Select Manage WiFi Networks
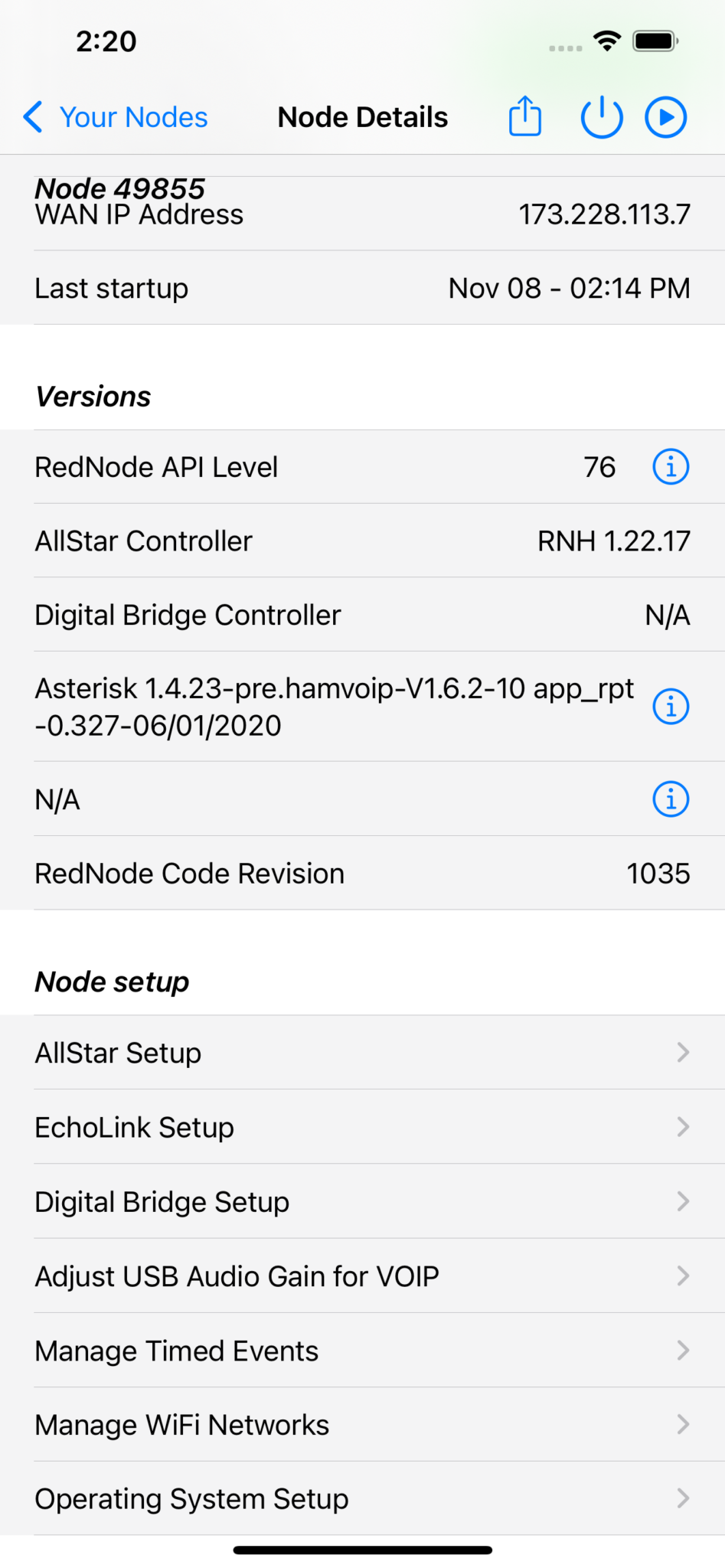This screenshot has height=1568, width=725. click(x=362, y=1425)
